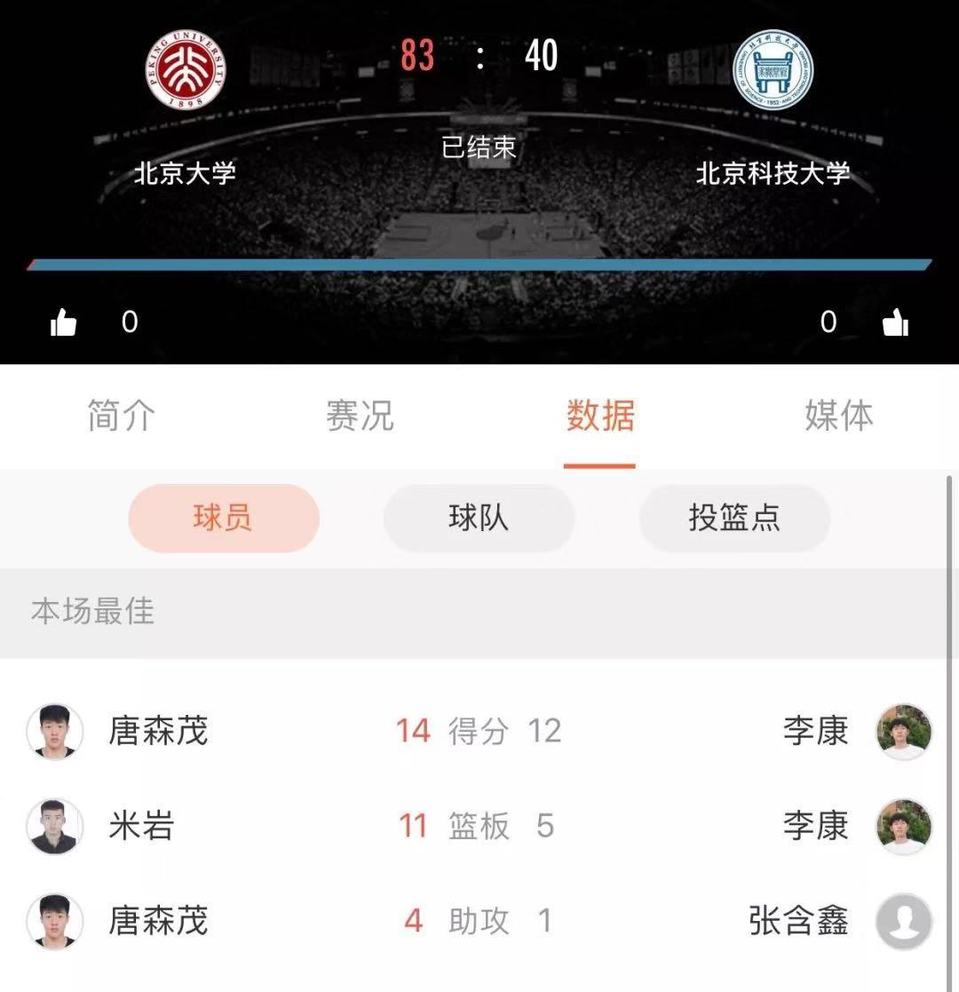The height and width of the screenshot is (992, 959).
Task: Like 北京大学 with the left thumbs-up
Action: coord(64,322)
